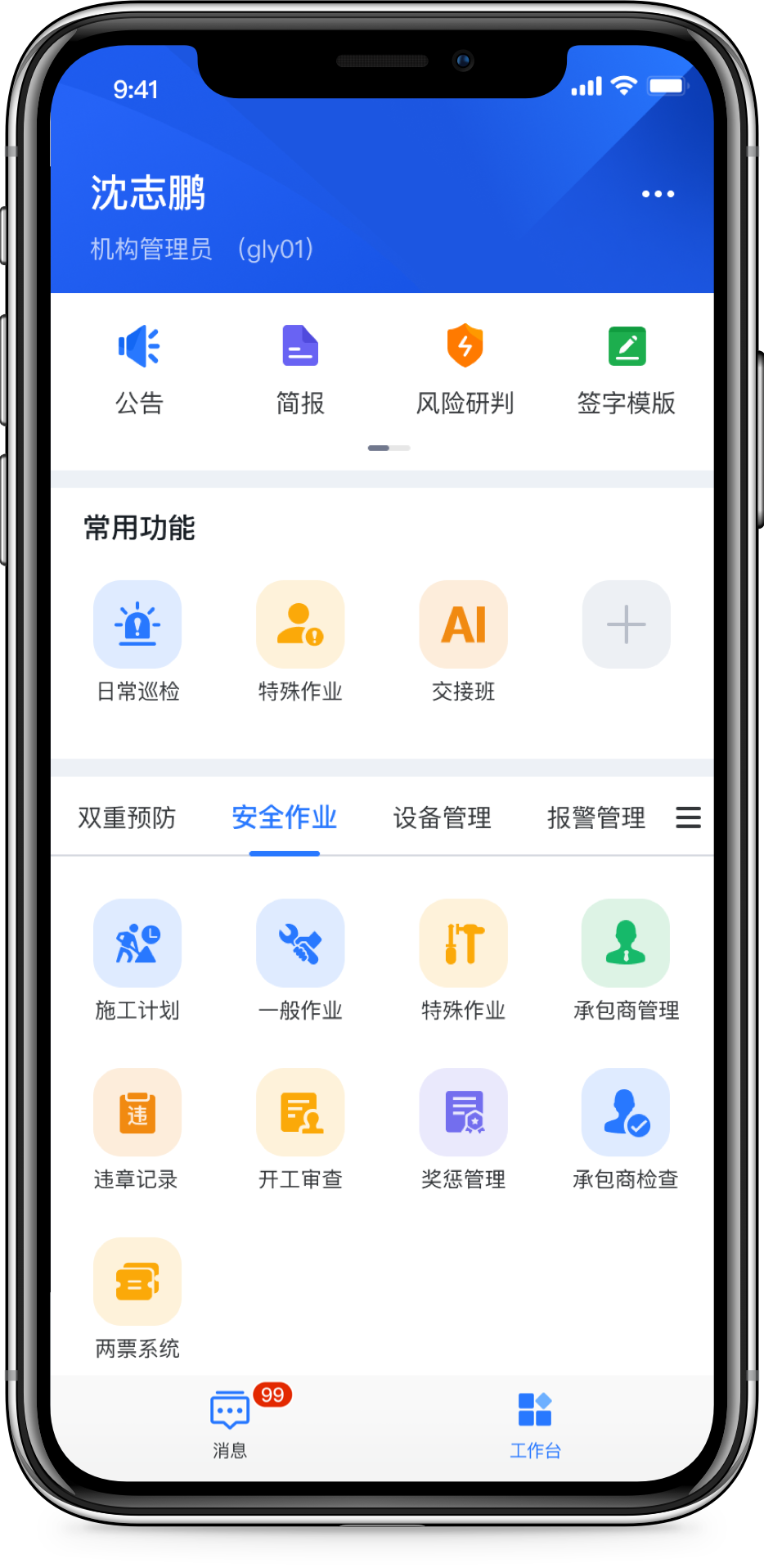Switch to 双重预防 tab
Screen dimensions: 764x1568
(127, 818)
